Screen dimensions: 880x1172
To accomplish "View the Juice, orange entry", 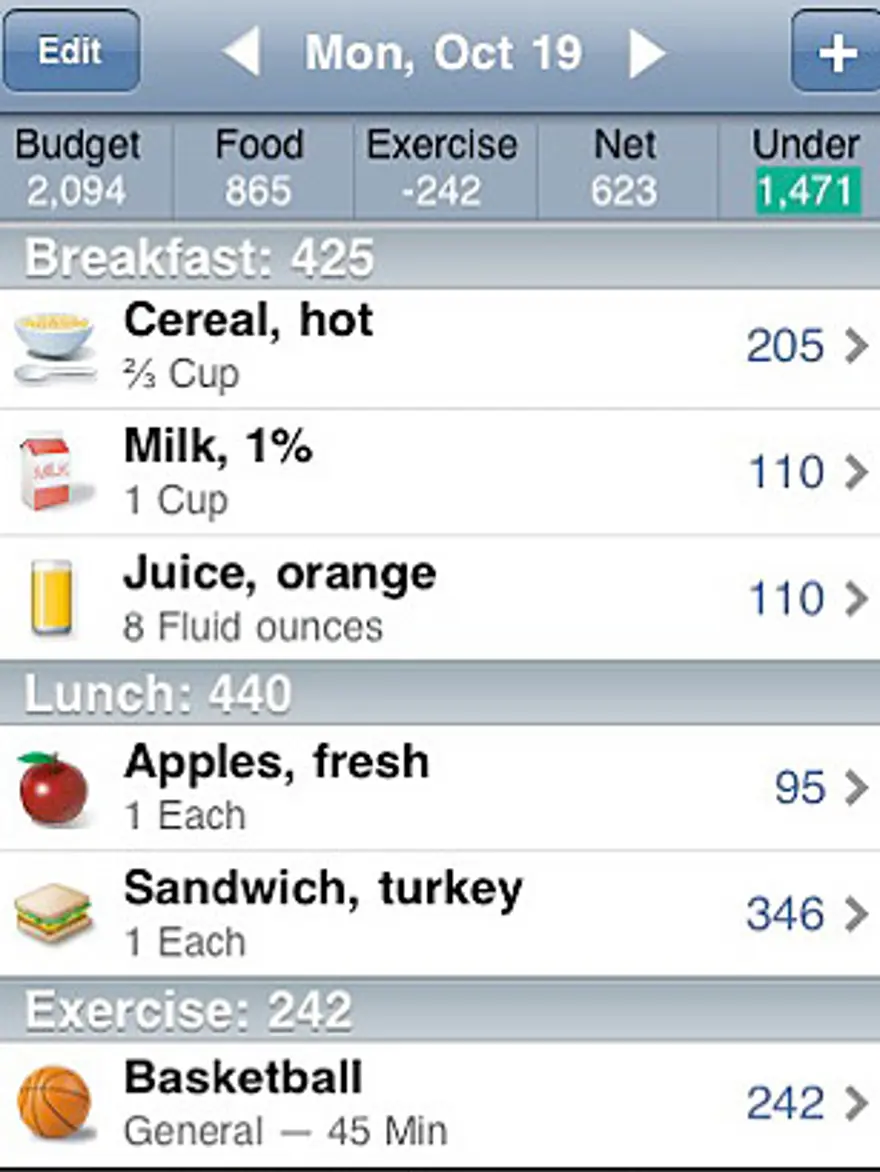I will coord(440,598).
